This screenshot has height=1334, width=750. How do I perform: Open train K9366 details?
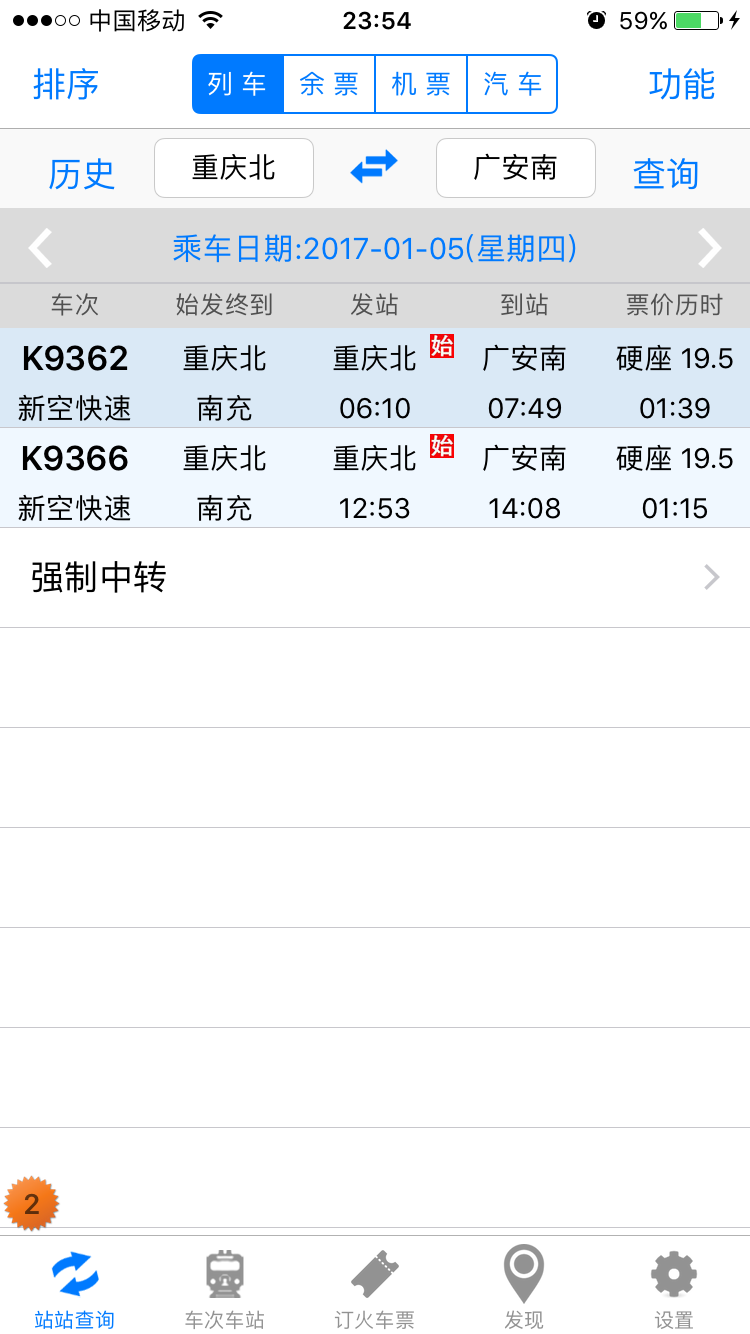(374, 478)
